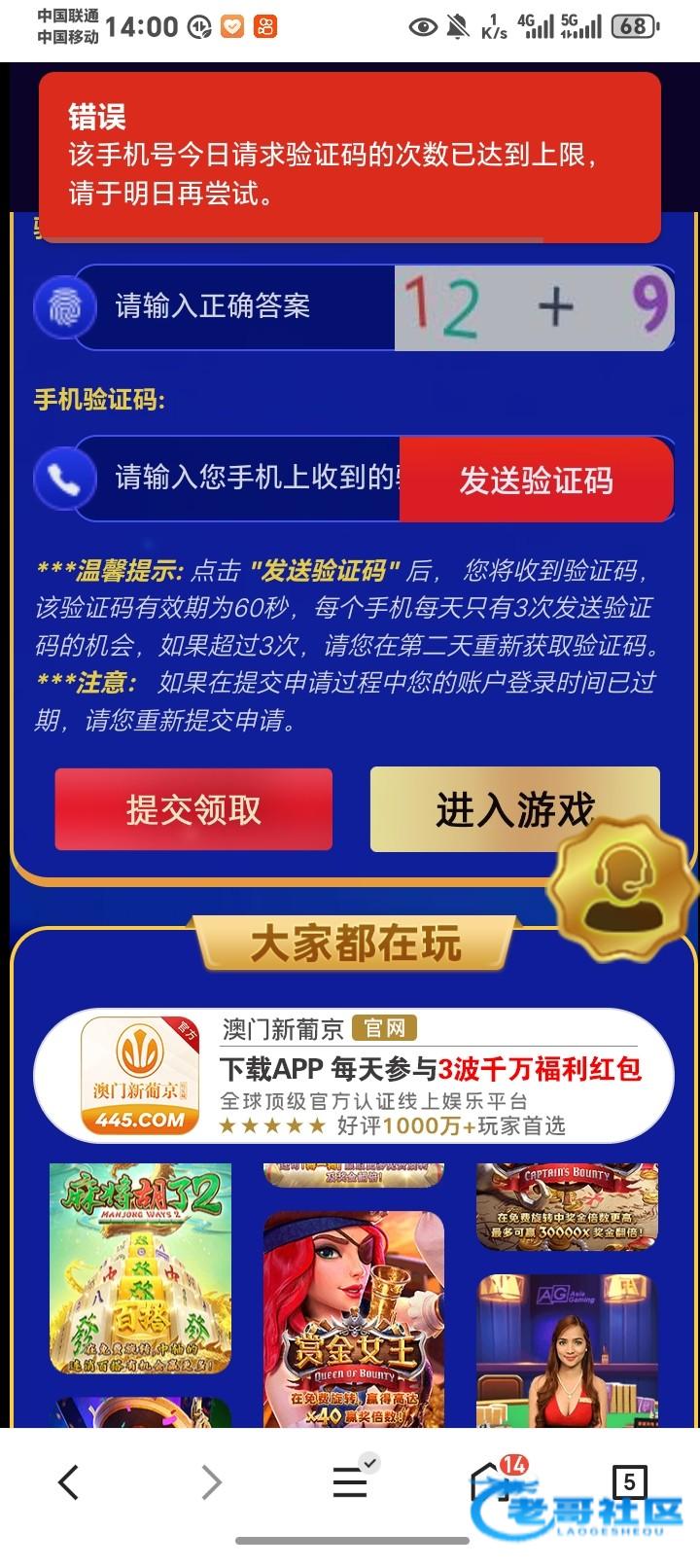Open the 澳门新葡京 APP download banner

click(x=353, y=1075)
